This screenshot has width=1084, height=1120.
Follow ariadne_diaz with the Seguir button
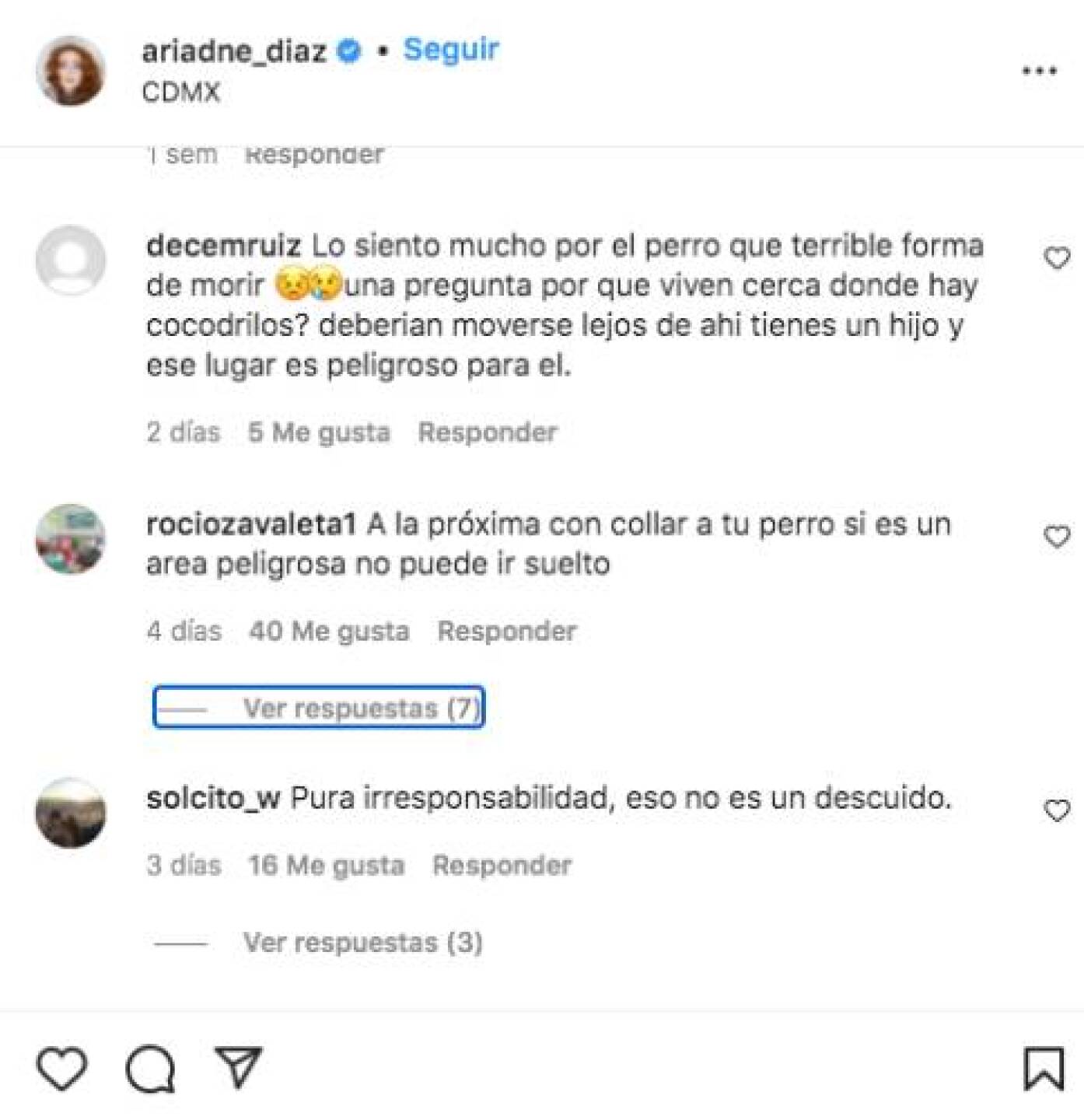tap(450, 50)
